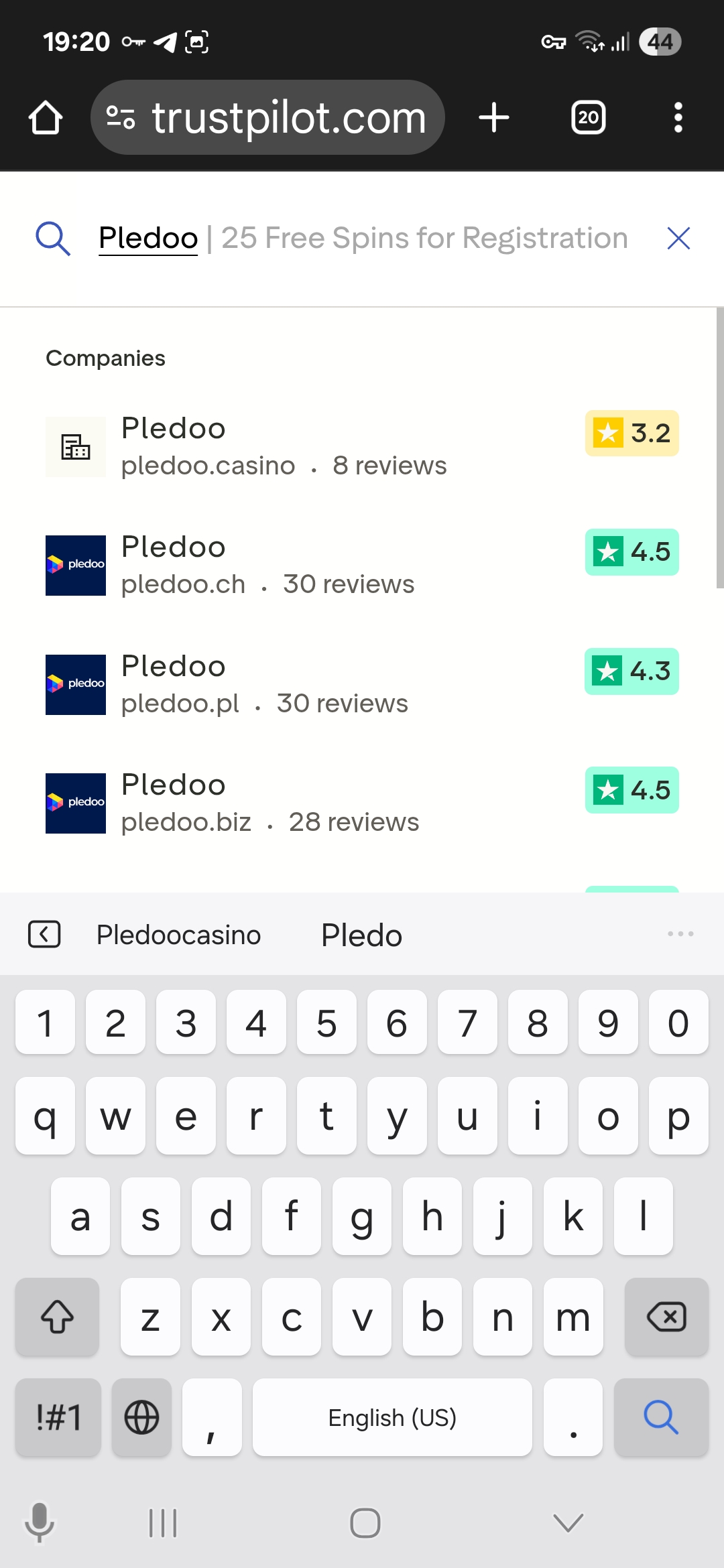Viewport: 724px width, 1568px height.
Task: Tap the magnifier icon beside the search text
Action: (x=53, y=239)
